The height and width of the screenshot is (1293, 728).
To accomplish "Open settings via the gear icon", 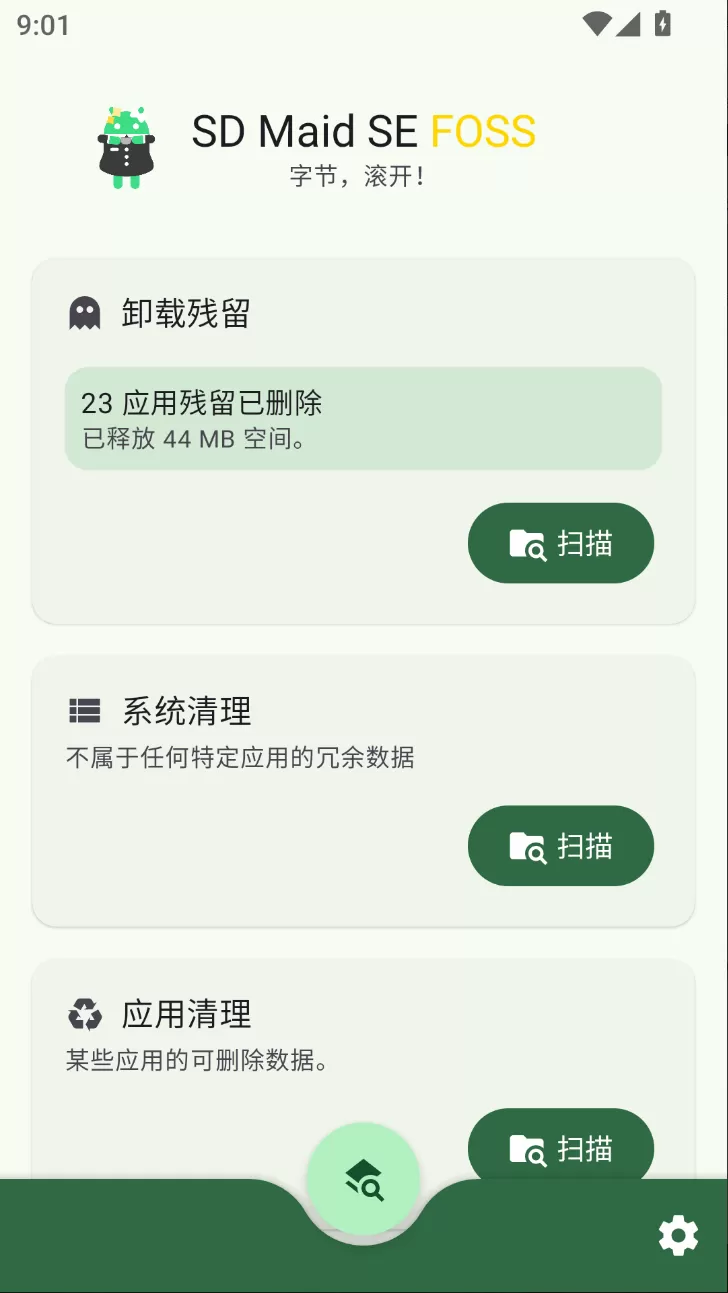I will tap(678, 1235).
